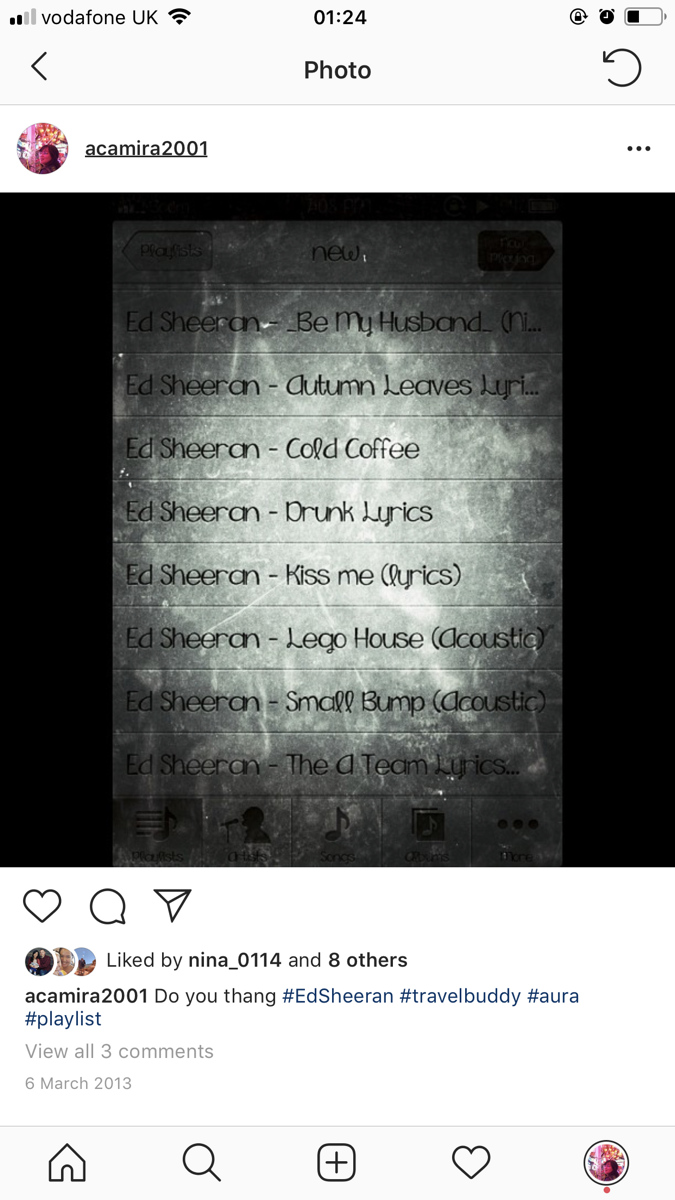Open the acamira2001 profile picture
The image size is (675, 1200).
coord(43,149)
